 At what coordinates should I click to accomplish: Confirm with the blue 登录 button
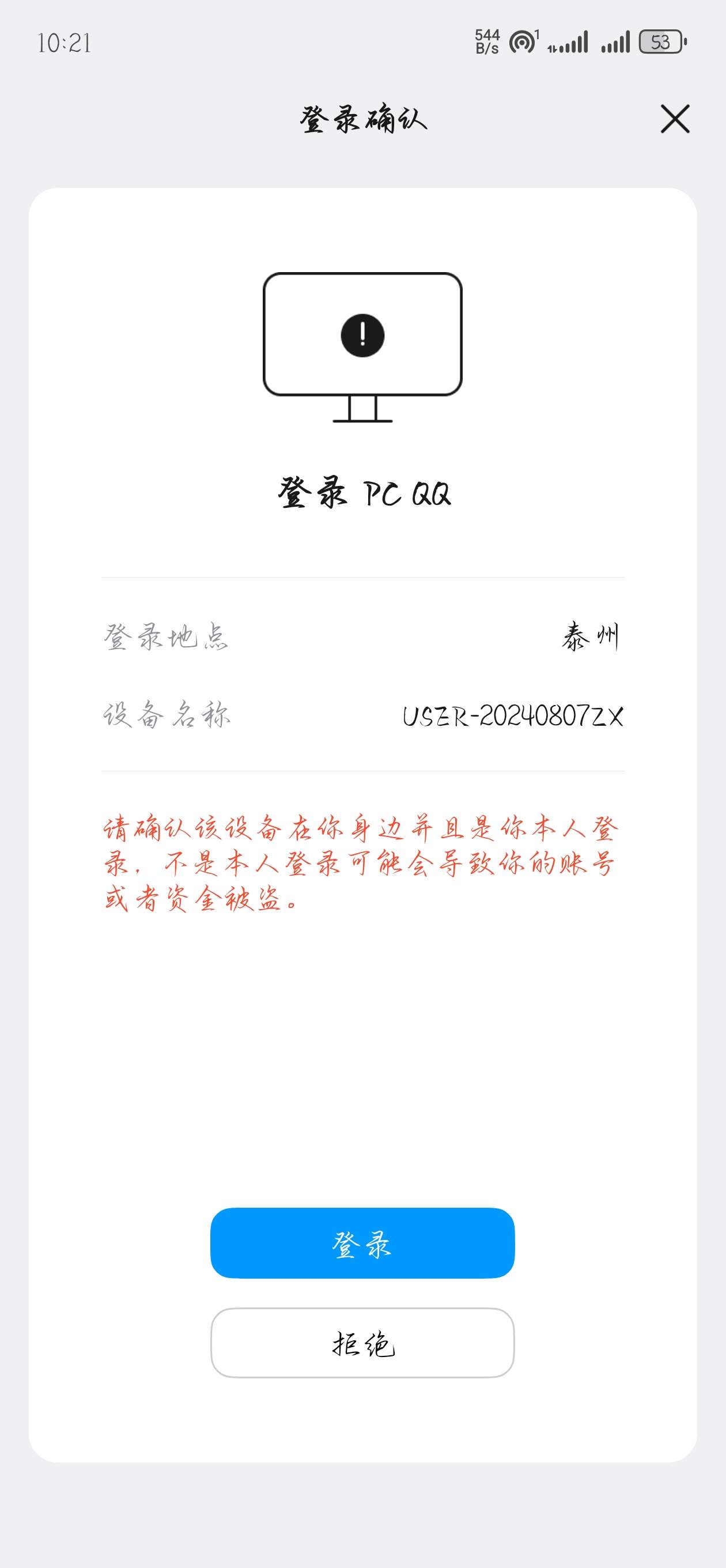coord(362,1243)
